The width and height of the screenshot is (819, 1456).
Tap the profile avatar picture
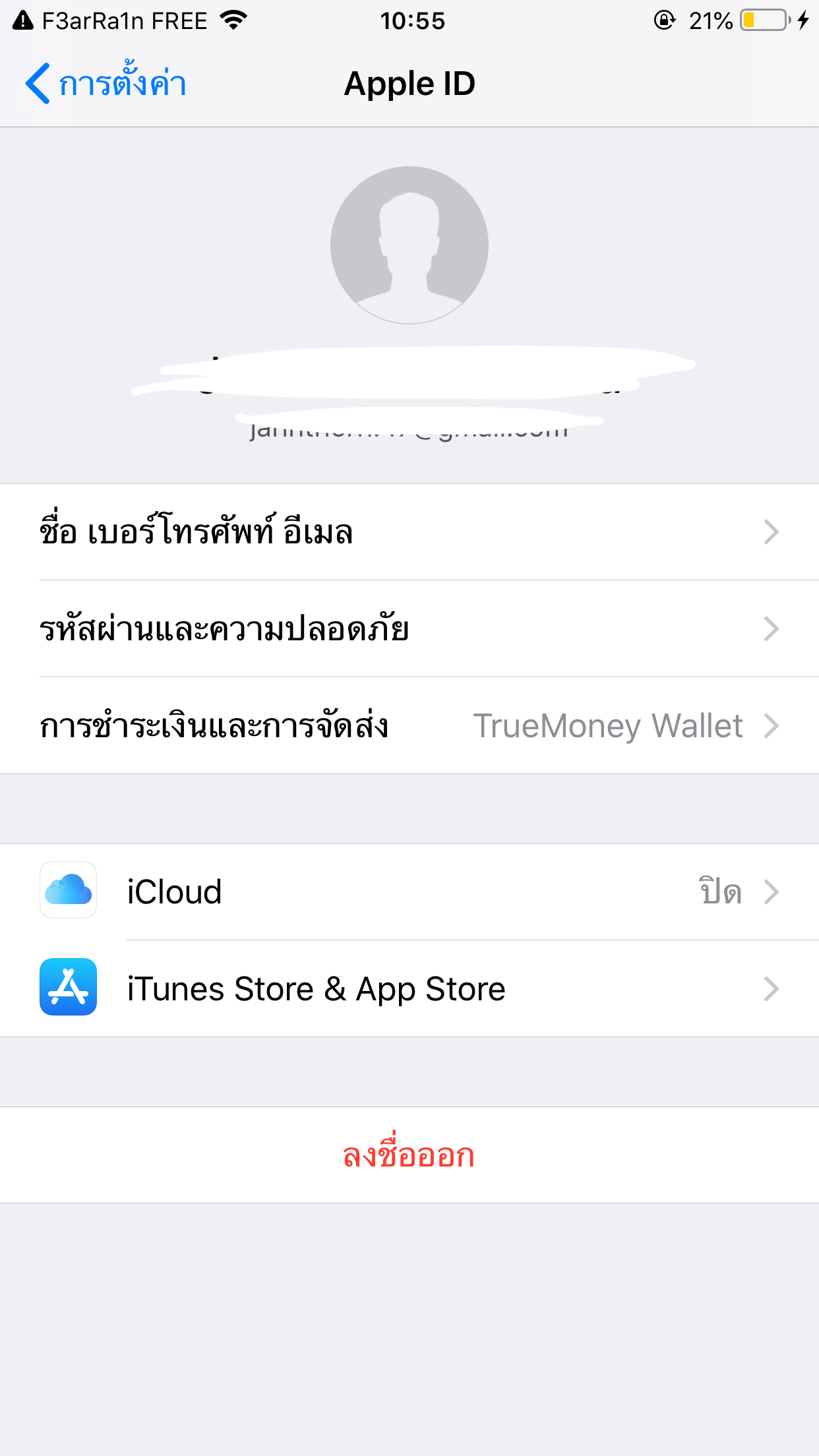coord(409,245)
